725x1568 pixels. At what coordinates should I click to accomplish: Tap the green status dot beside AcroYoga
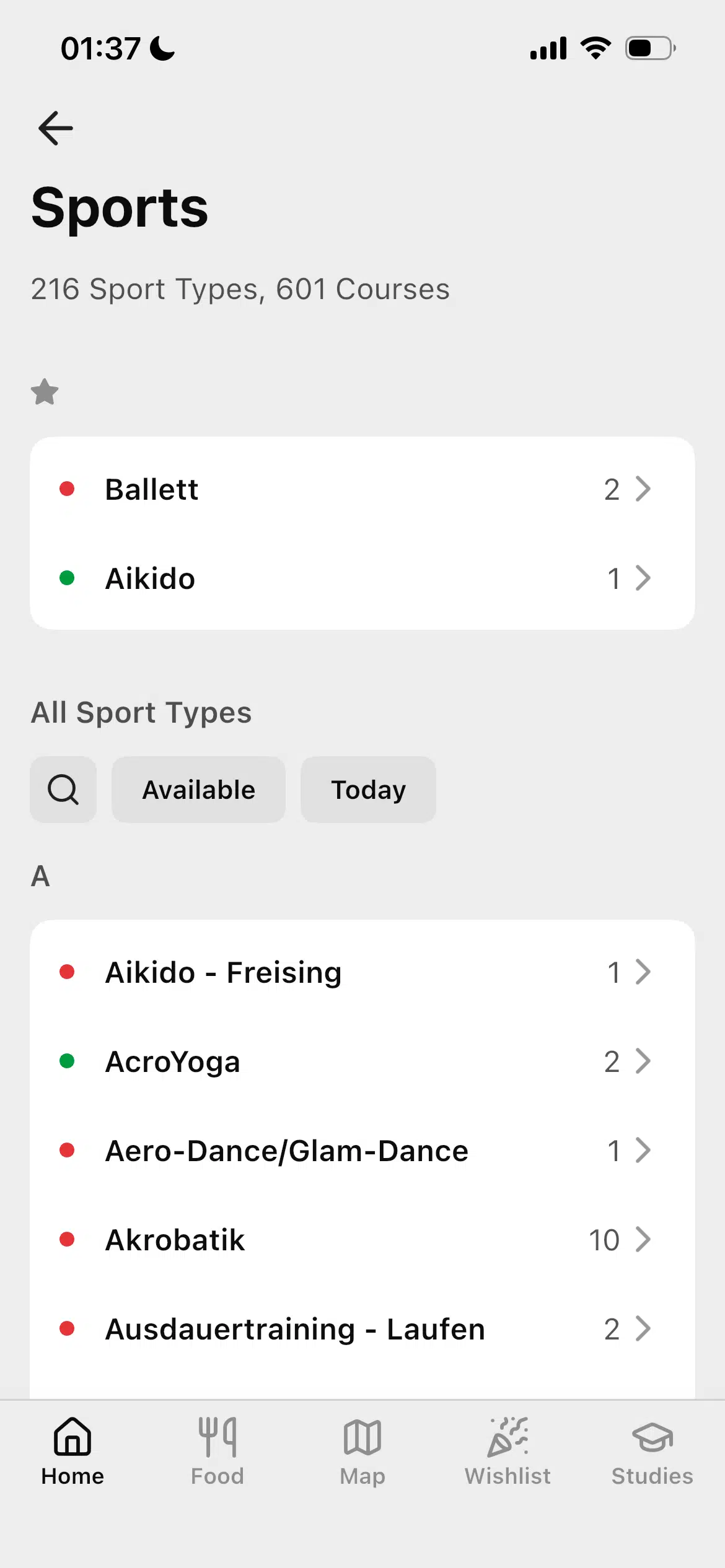coord(68,1061)
